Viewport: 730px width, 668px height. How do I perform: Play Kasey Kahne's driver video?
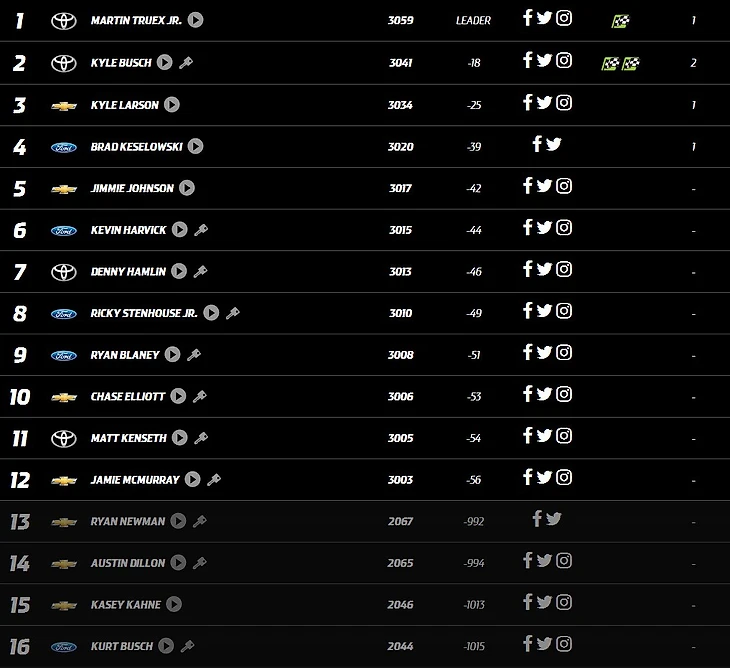[x=175, y=604]
